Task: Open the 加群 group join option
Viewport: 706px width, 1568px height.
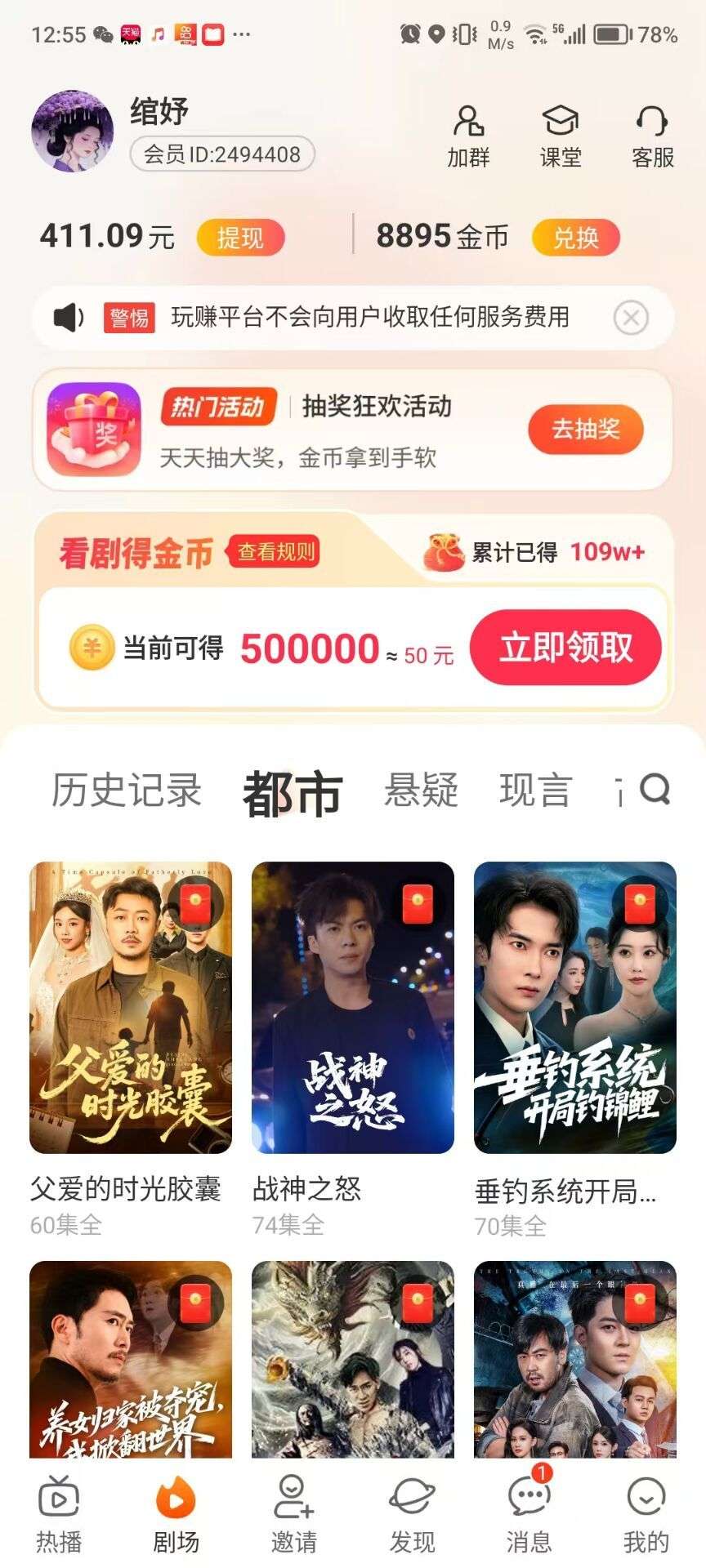Action: tap(468, 136)
